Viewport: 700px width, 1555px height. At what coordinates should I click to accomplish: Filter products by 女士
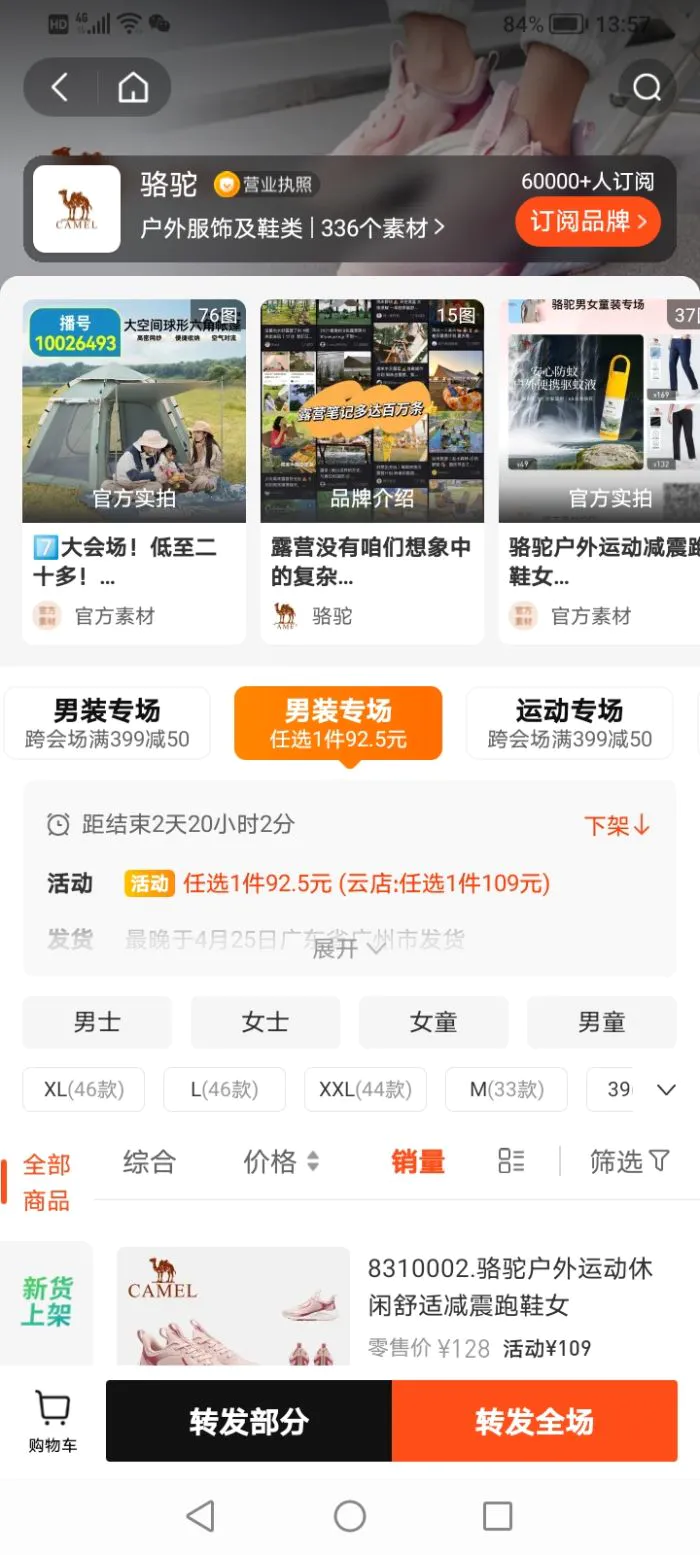[265, 1022]
